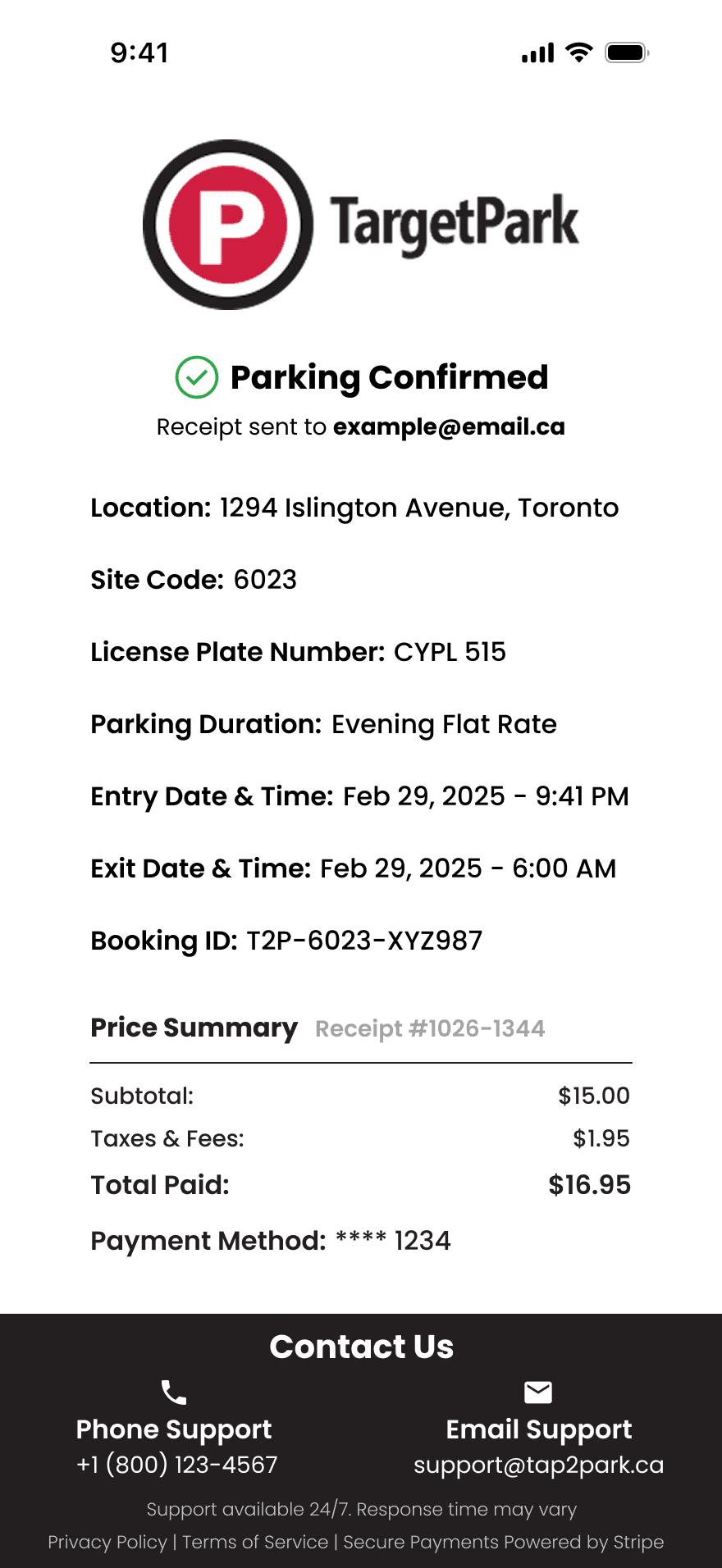View the Terms of Service
The image size is (722, 1568).
pyautogui.click(x=255, y=1542)
